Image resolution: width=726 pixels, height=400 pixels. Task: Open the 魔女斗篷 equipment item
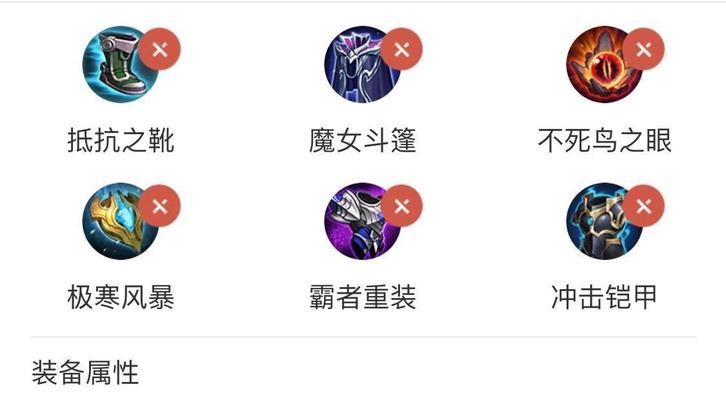(x=359, y=66)
